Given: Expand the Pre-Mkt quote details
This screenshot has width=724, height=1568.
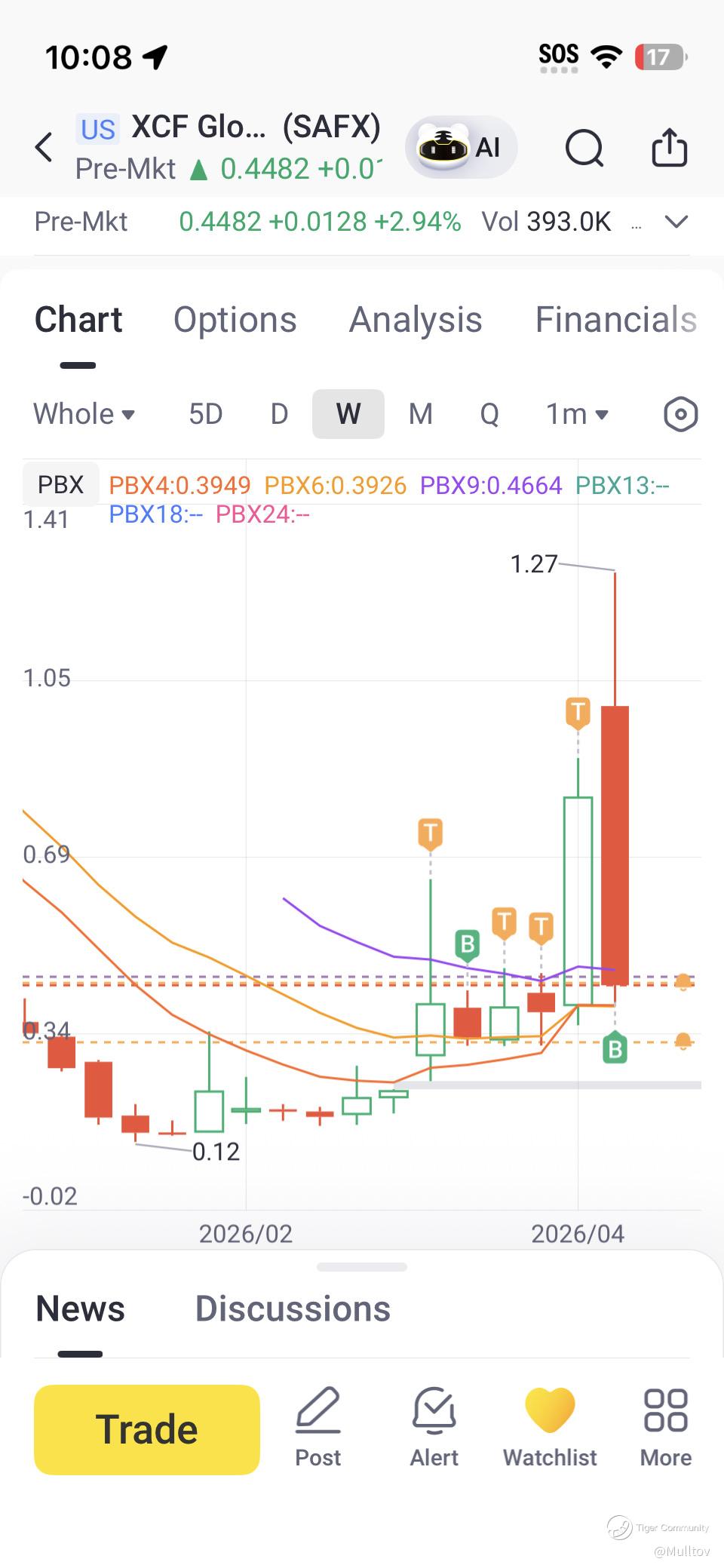Looking at the screenshot, I should 676,222.
